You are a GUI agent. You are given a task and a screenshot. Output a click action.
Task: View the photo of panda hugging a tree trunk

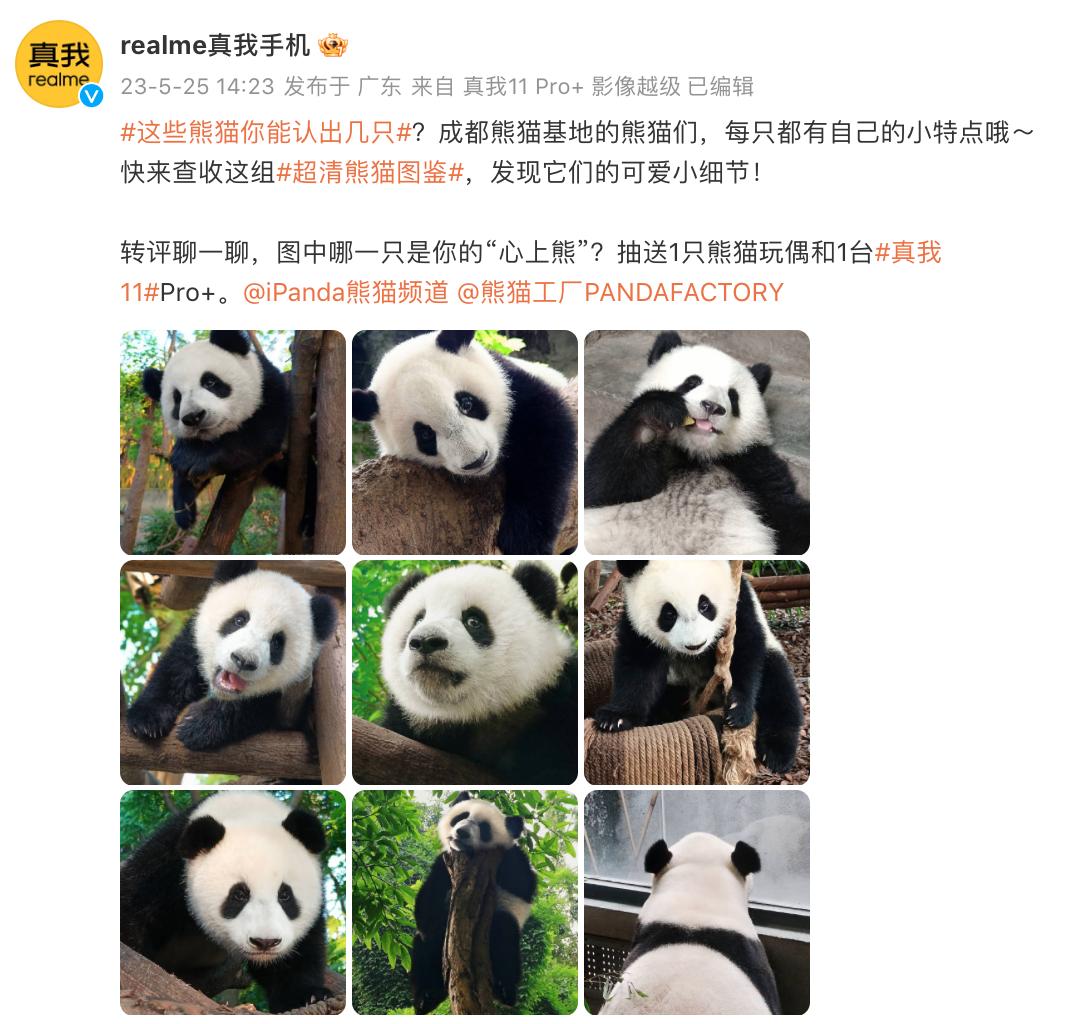464,902
